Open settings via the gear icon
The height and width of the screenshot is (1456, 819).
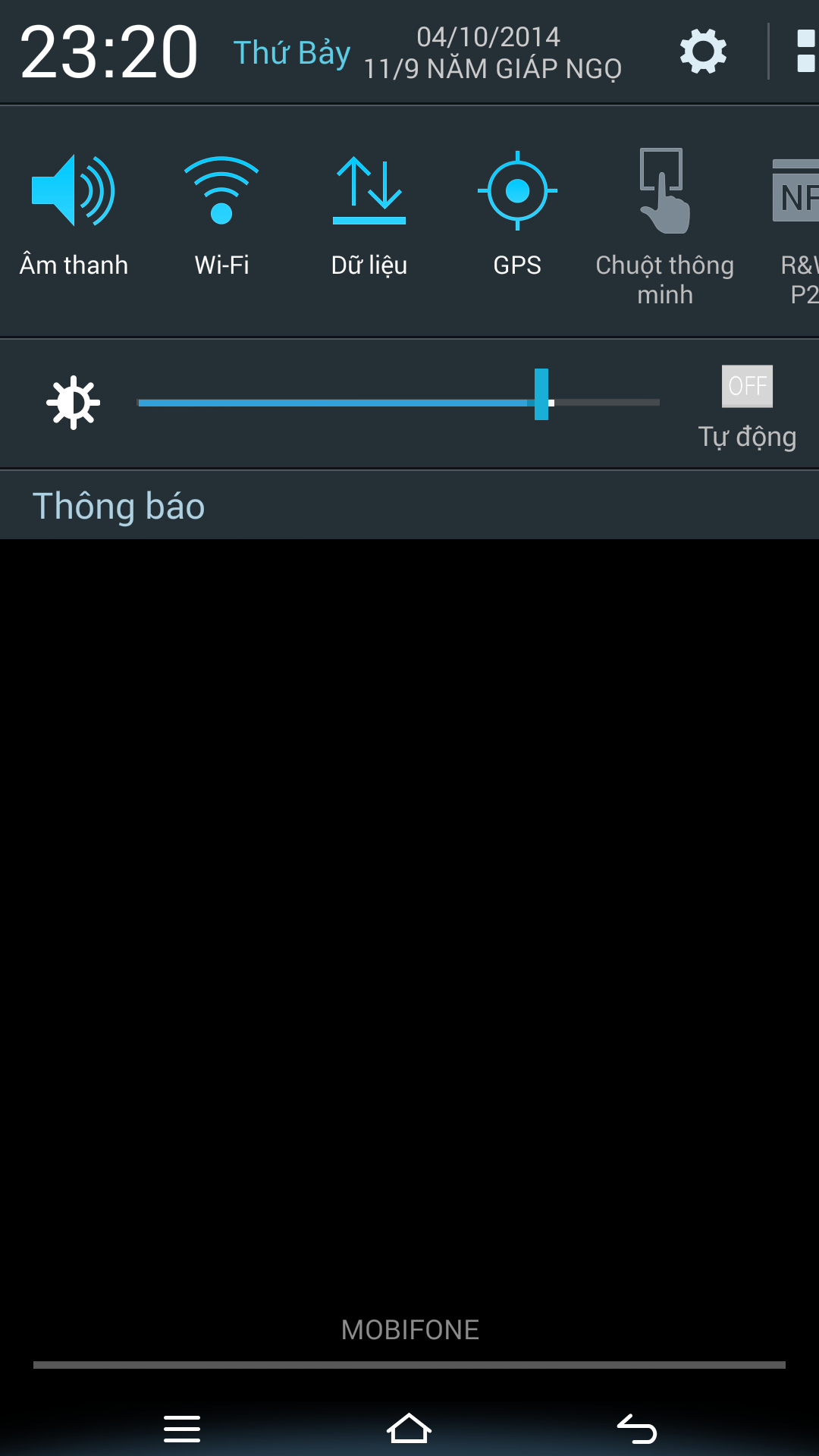[x=703, y=52]
